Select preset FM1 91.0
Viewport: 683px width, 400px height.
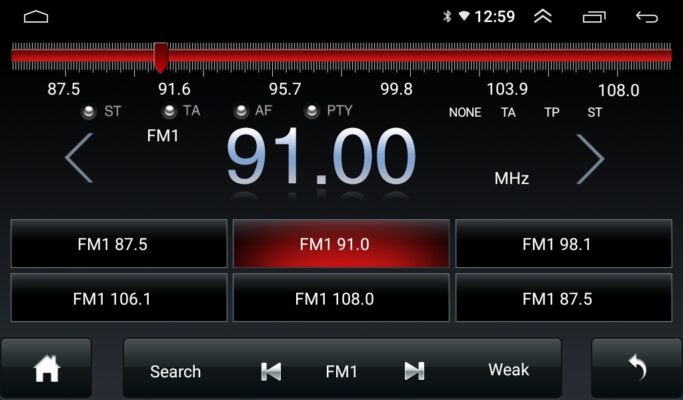tap(341, 244)
